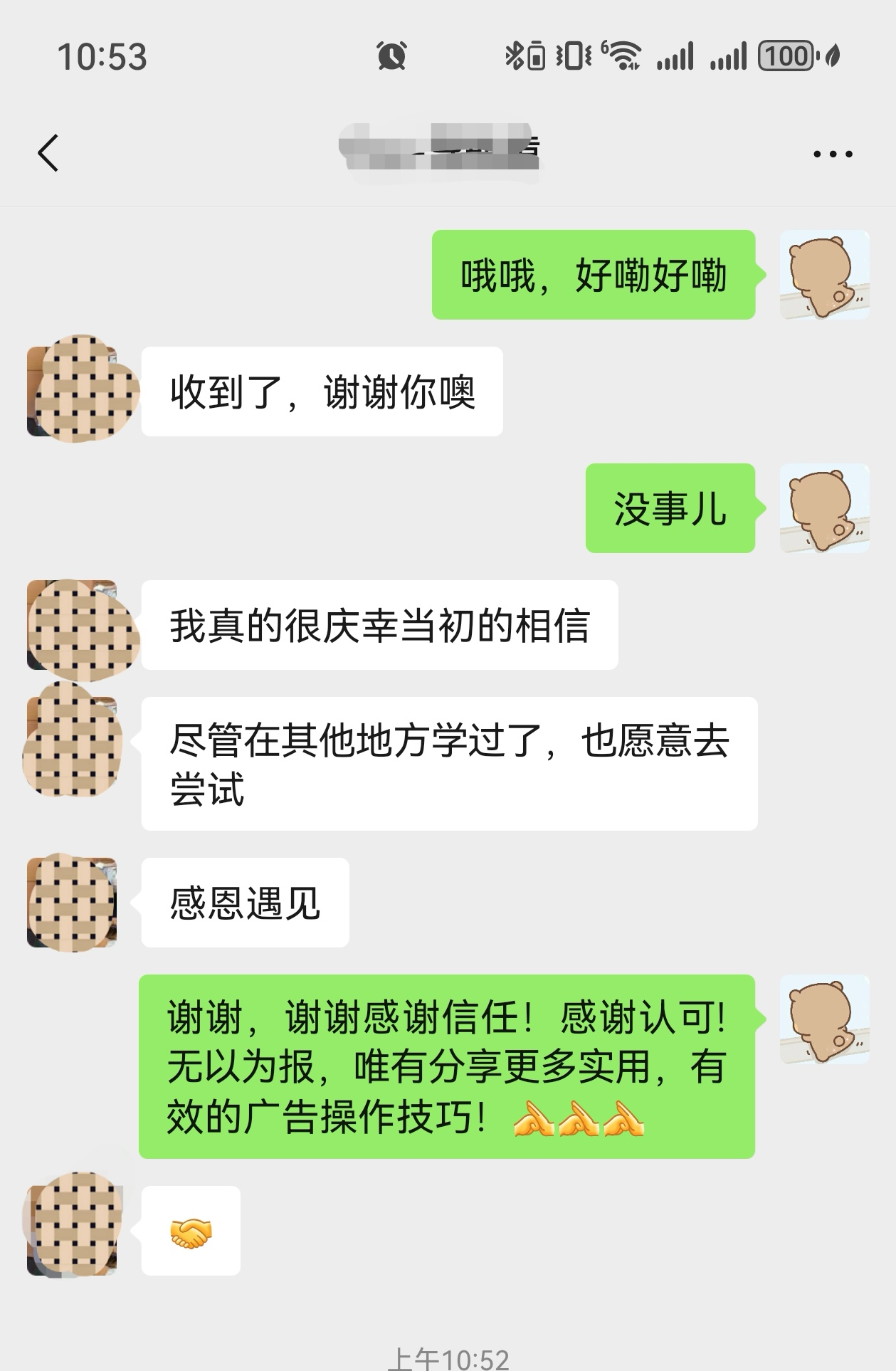This screenshot has width=896, height=1371.
Task: Tap the Bluetooth icon in status bar
Action: coord(516,54)
